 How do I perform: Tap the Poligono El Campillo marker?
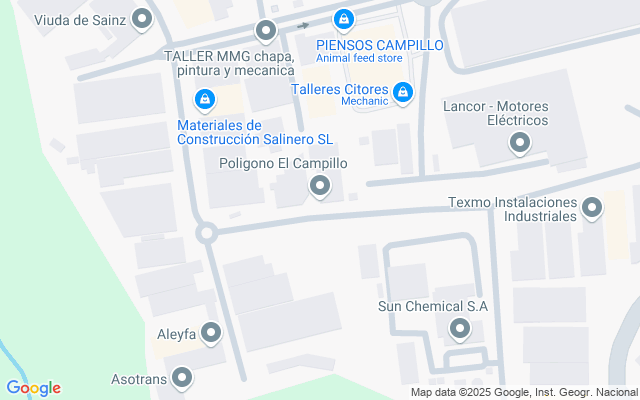tap(320, 185)
